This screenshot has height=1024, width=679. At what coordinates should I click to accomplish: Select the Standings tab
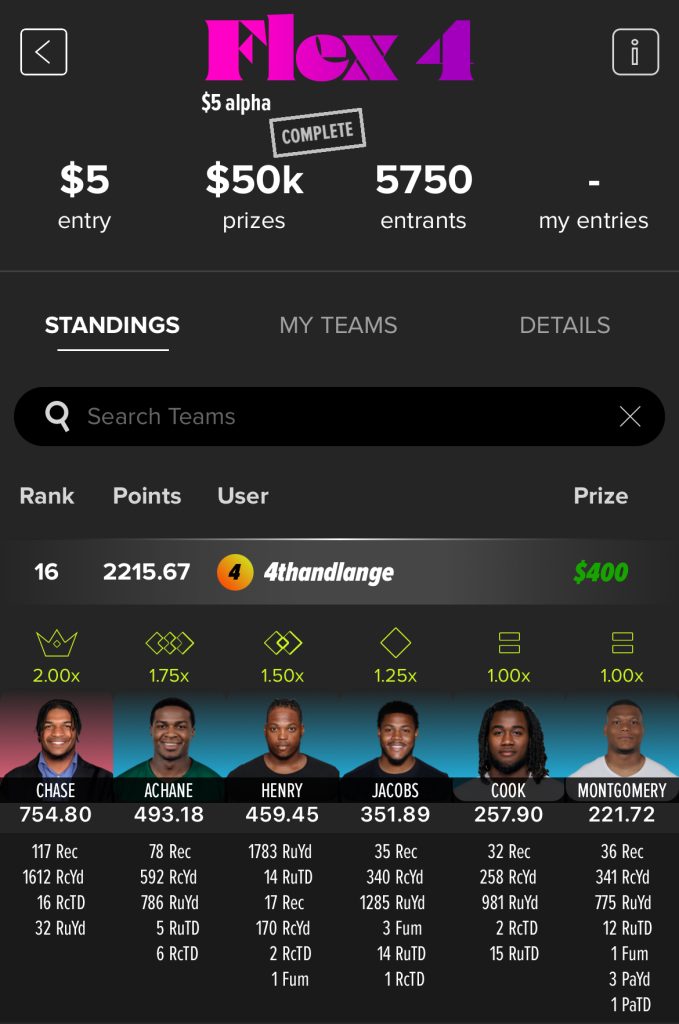112,325
